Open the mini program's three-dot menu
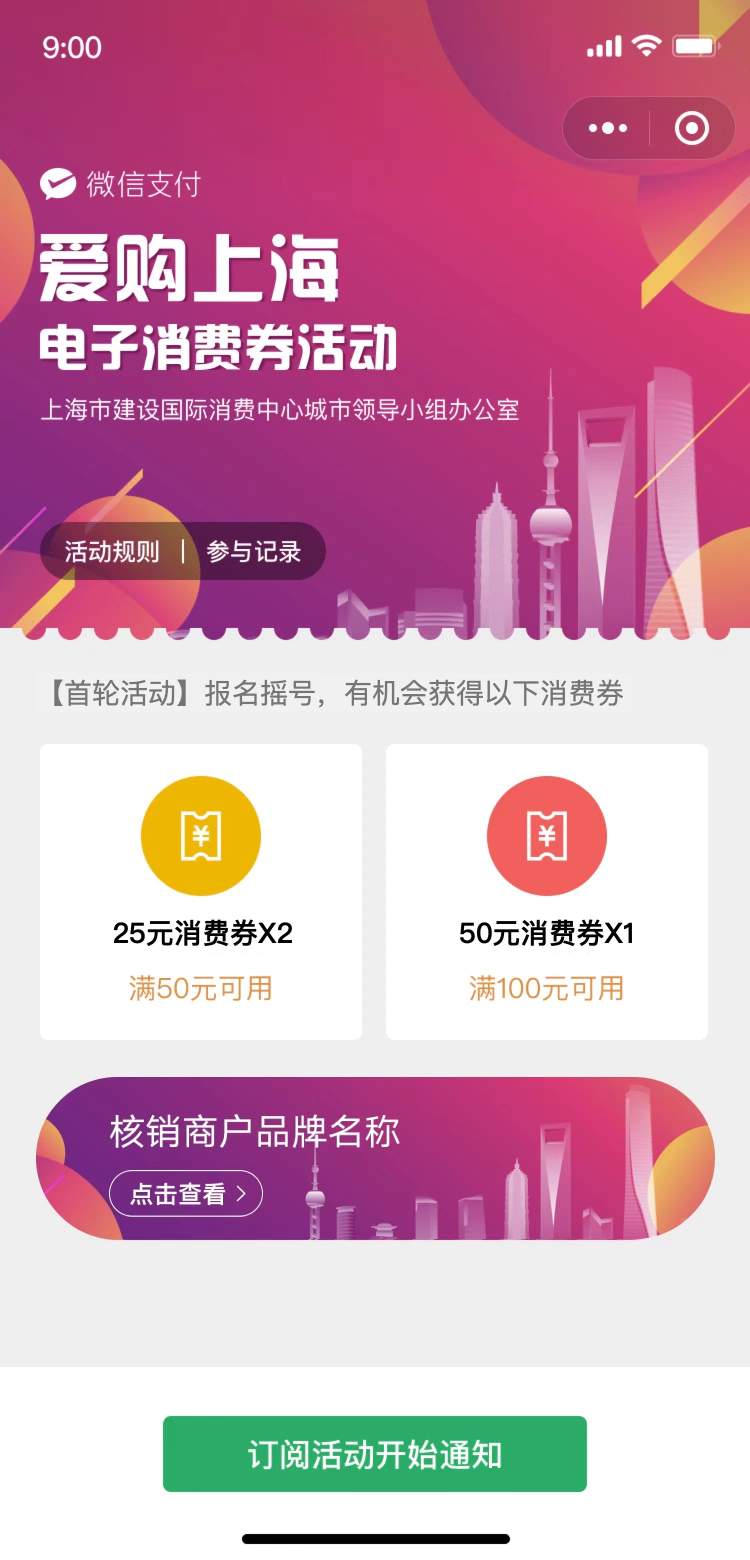Viewport: 750px width, 1560px height. tap(608, 128)
